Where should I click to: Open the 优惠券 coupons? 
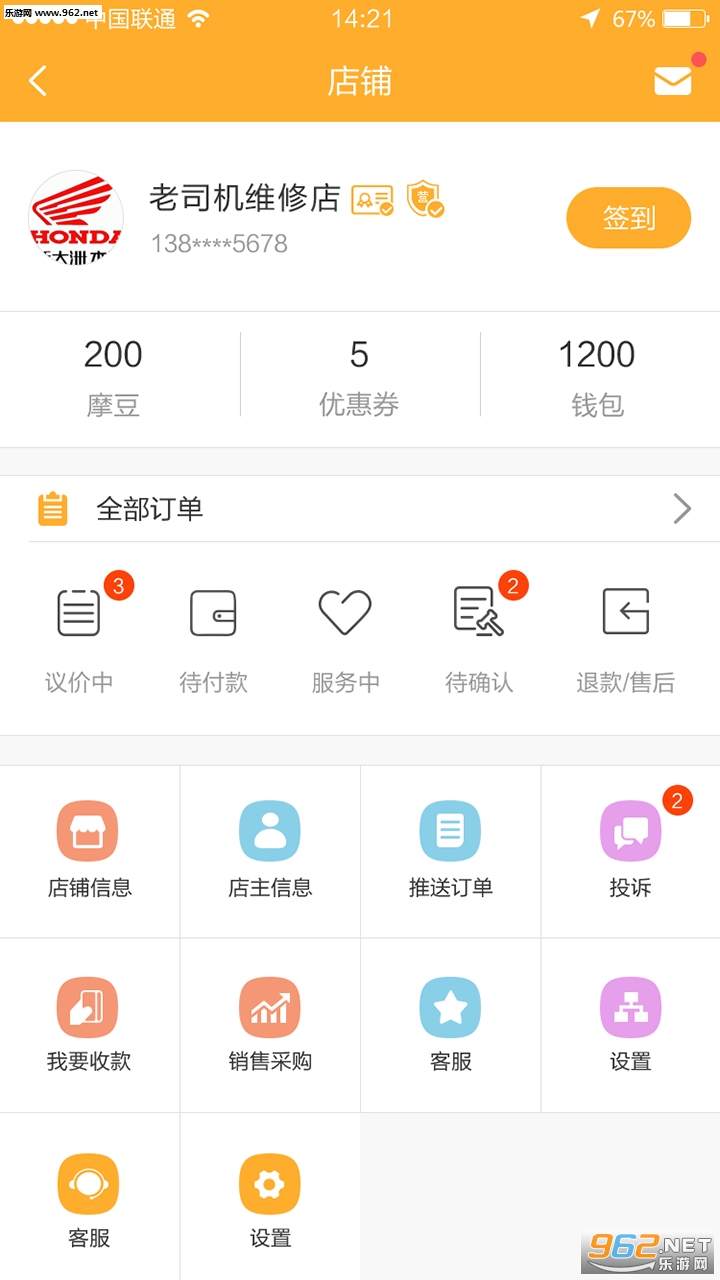coord(359,376)
